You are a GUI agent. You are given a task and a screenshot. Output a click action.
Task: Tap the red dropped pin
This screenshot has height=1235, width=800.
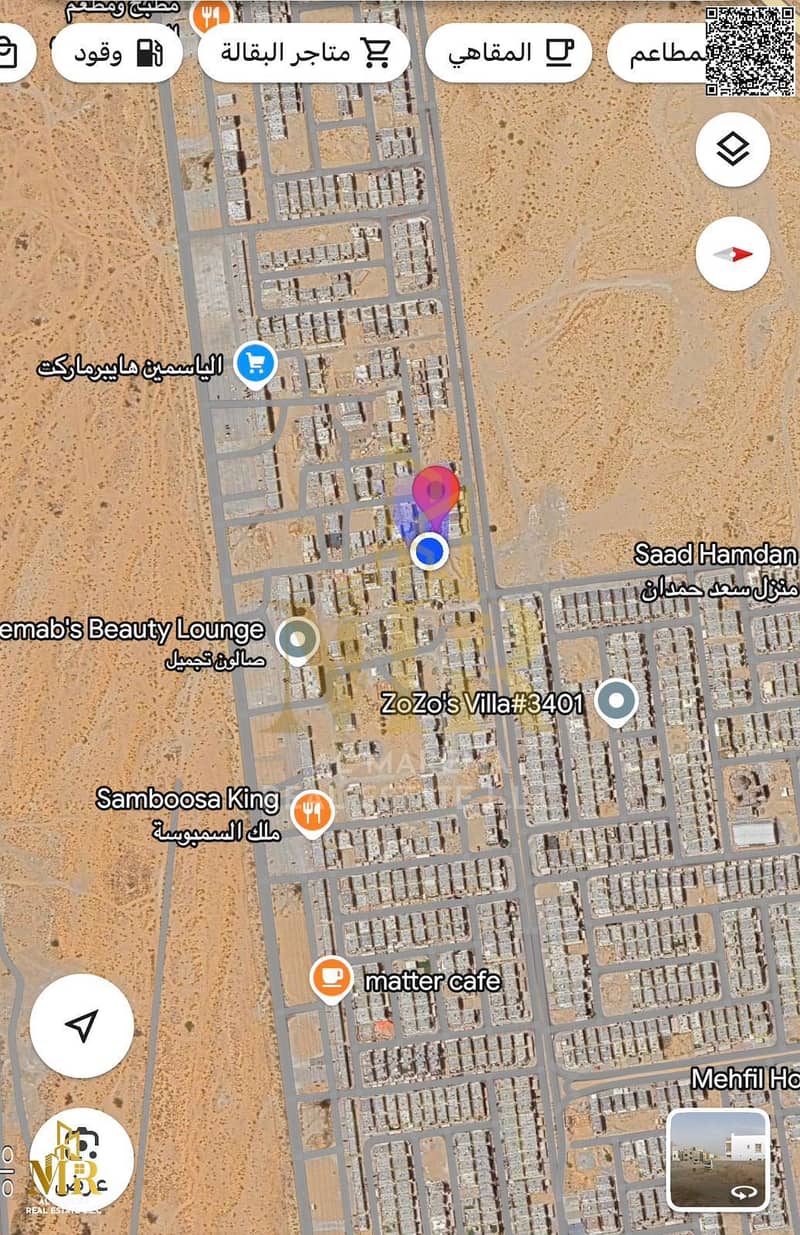pyautogui.click(x=436, y=492)
